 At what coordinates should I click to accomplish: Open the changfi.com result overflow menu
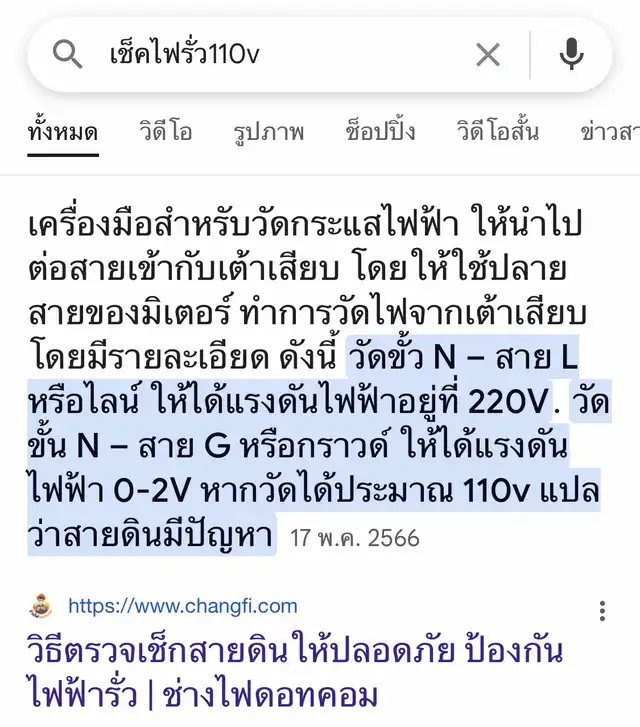602,611
